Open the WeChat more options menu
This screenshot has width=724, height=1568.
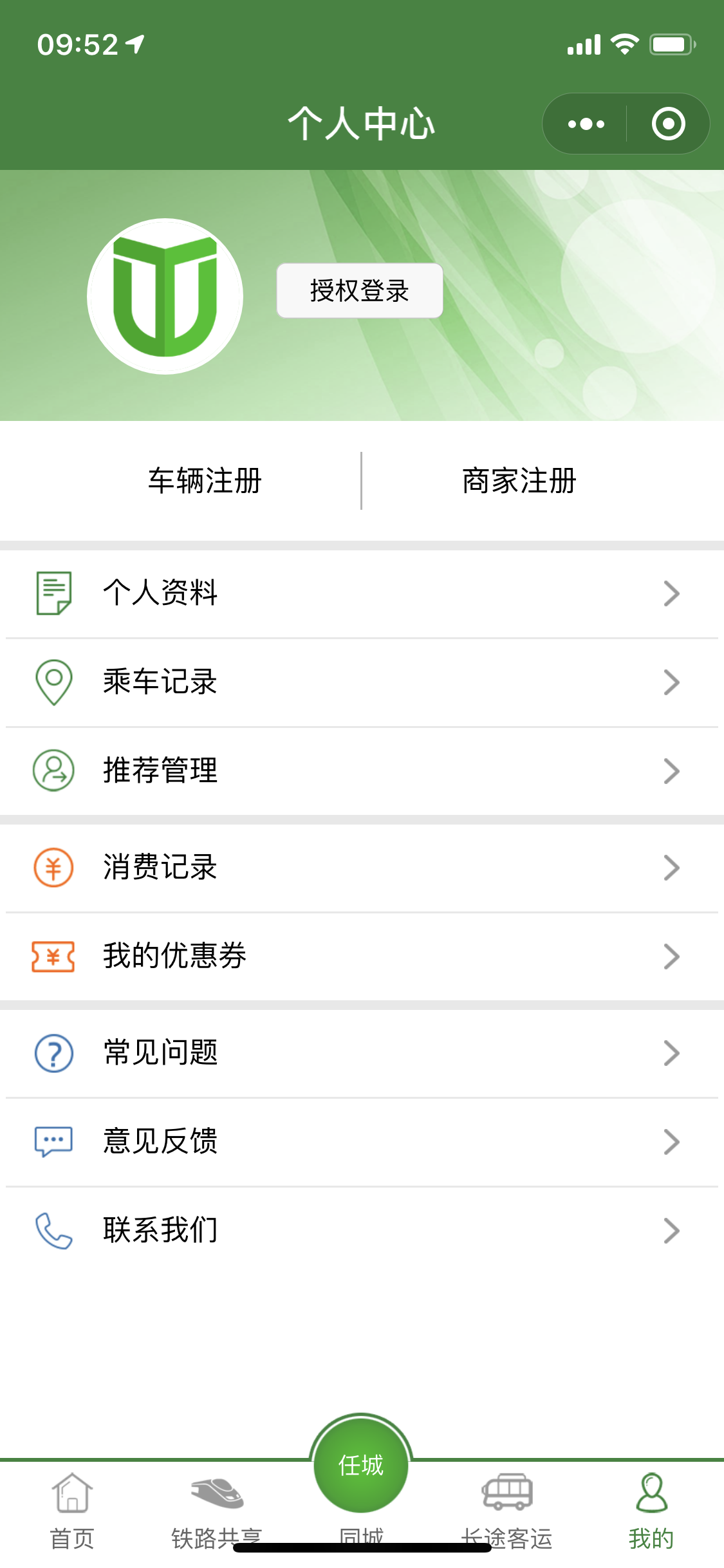(x=584, y=124)
